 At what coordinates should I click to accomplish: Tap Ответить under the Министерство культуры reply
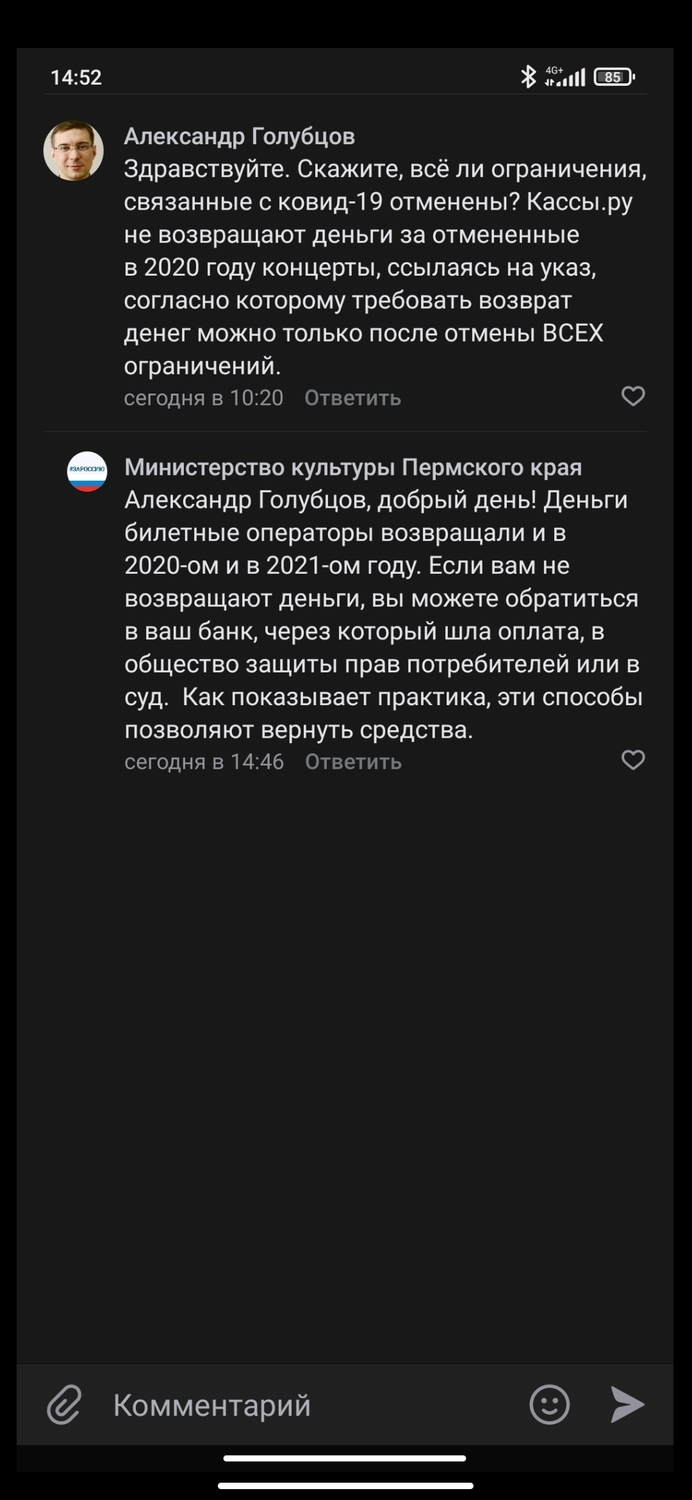point(353,762)
